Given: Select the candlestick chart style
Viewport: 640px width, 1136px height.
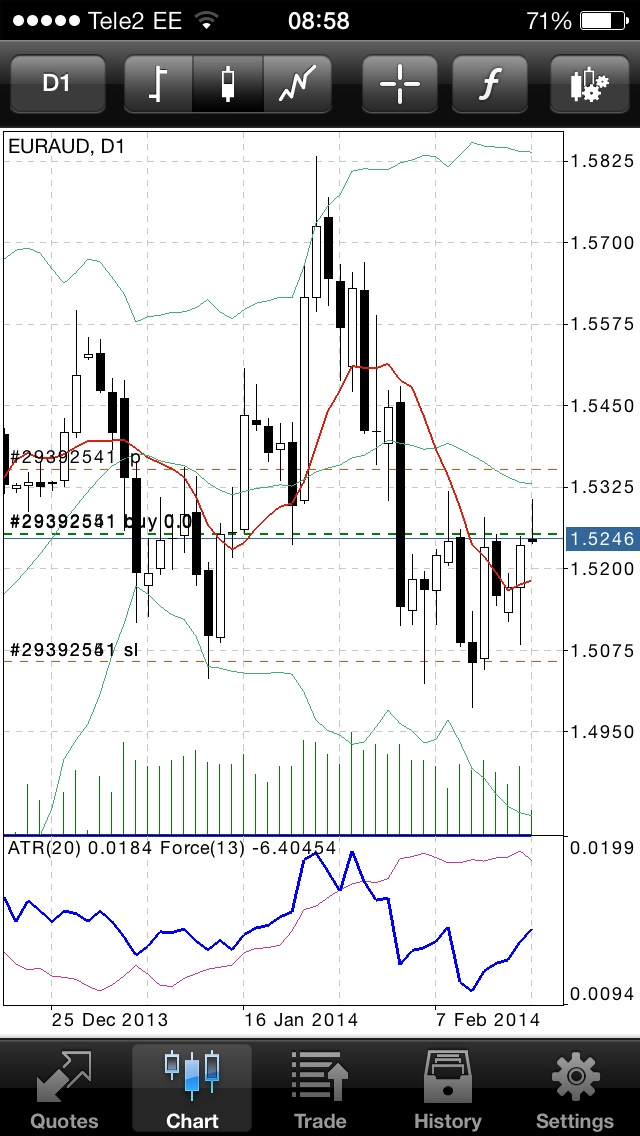Looking at the screenshot, I should pos(228,84).
